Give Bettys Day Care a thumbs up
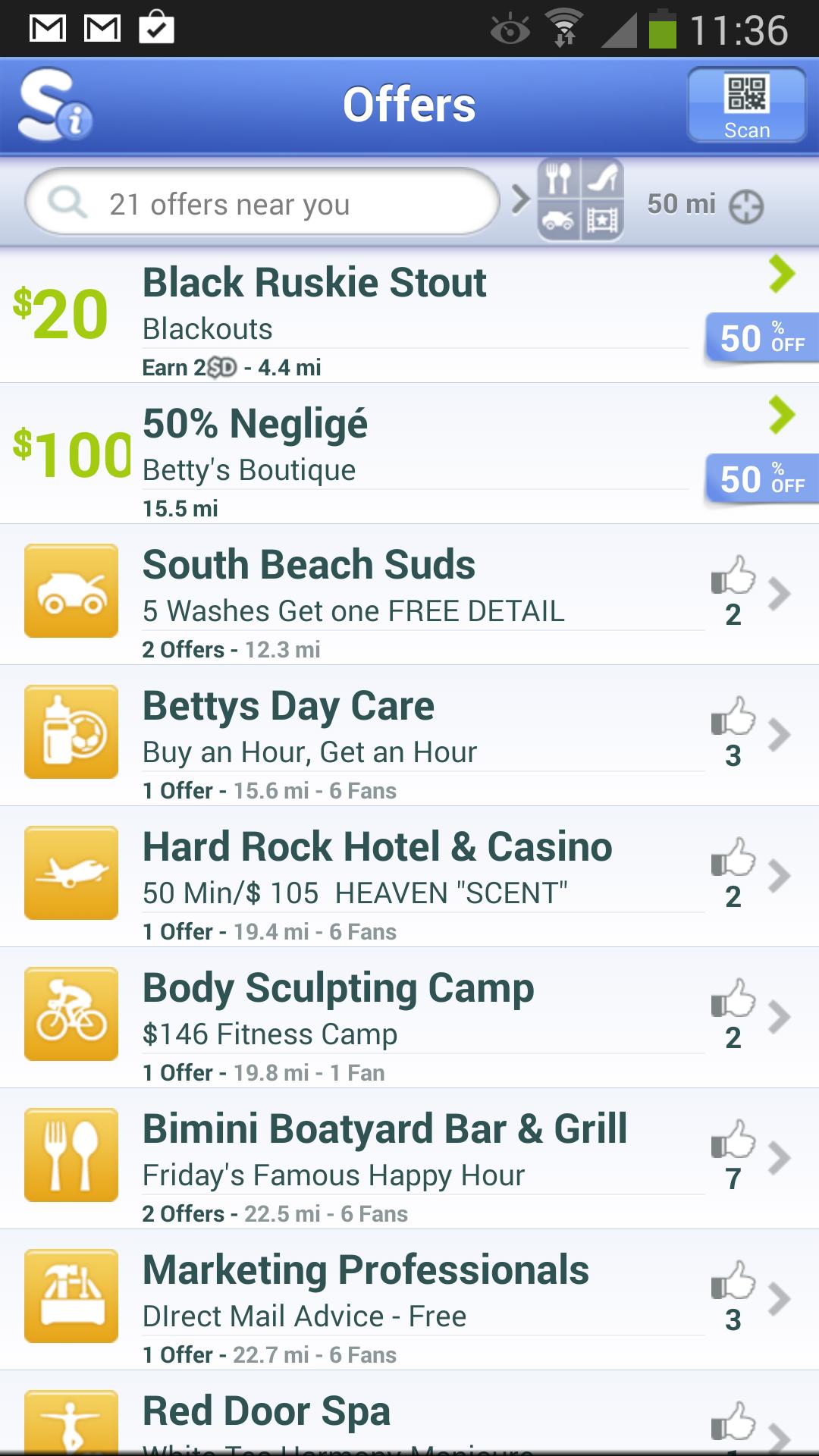The height and width of the screenshot is (1456, 819). [733, 718]
